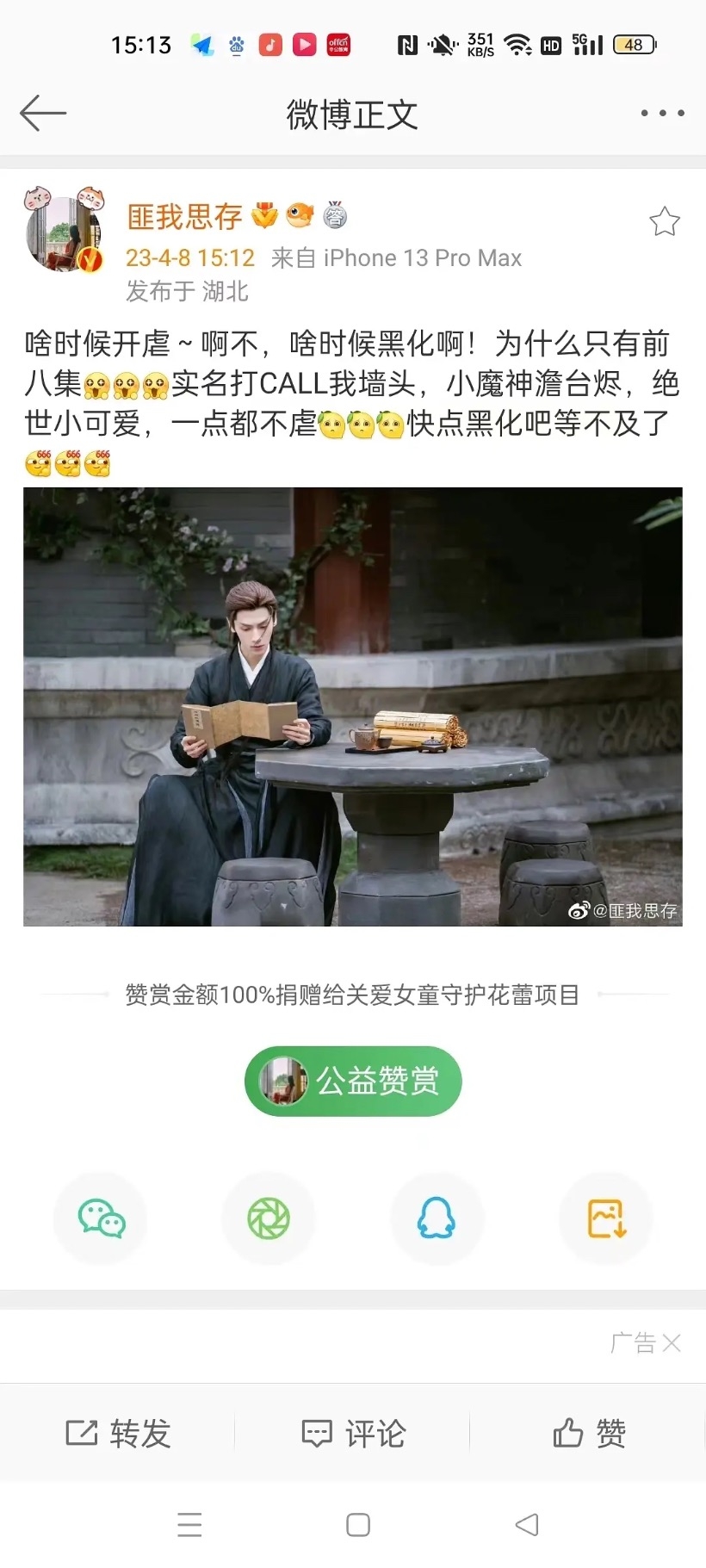Open comments with the 评论 button

[353, 1434]
